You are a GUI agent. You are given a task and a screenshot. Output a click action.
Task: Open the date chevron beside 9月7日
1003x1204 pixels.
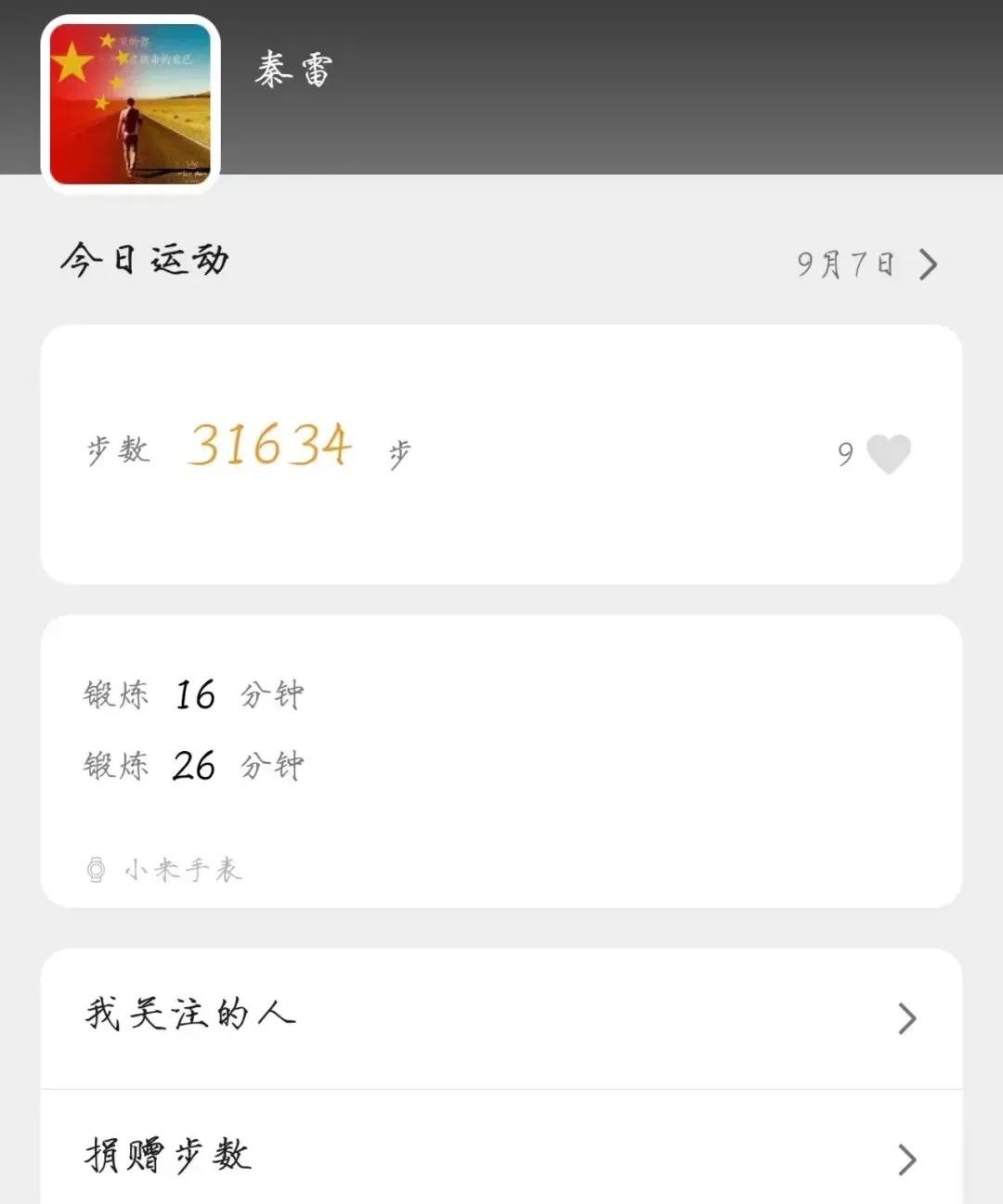point(927,265)
